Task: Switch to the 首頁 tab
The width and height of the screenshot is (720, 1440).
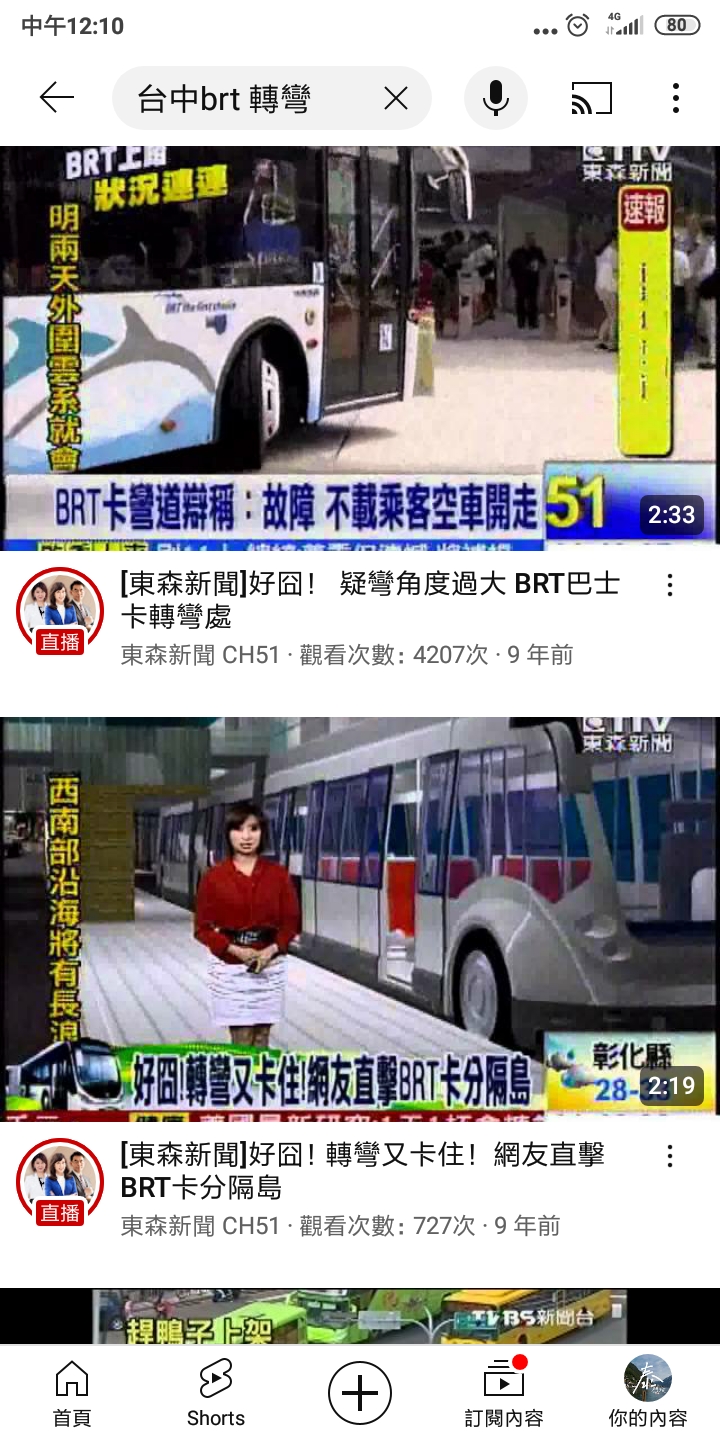Action: (x=72, y=1393)
